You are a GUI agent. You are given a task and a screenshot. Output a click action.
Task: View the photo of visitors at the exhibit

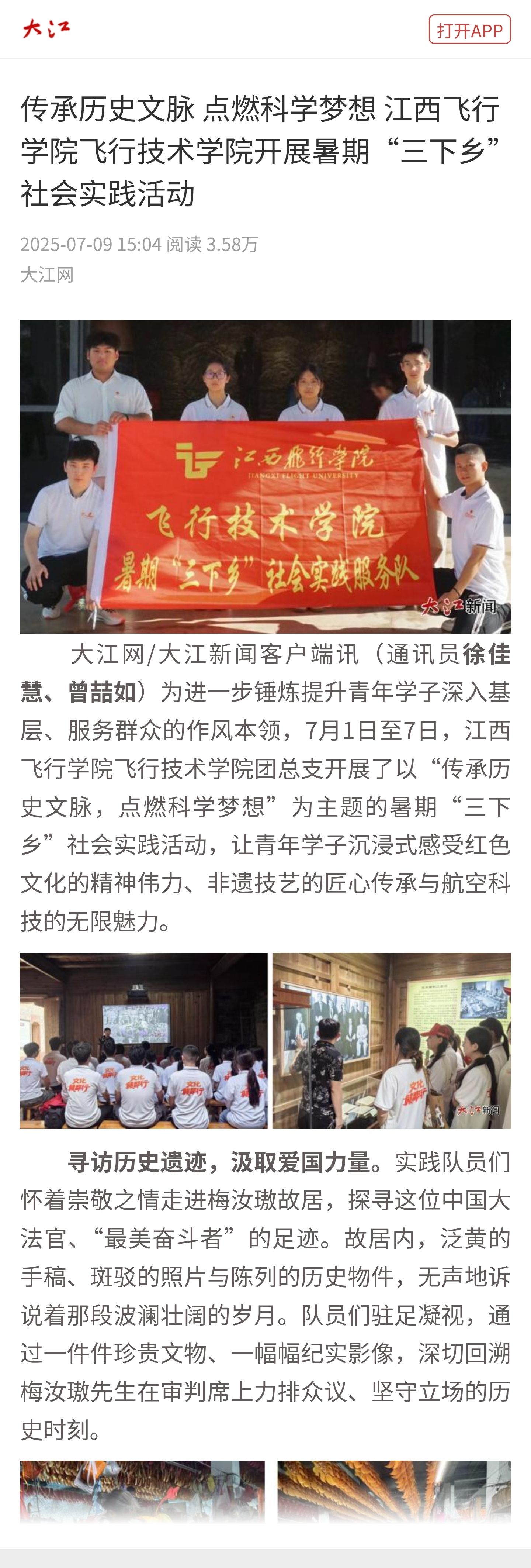click(x=391, y=1040)
